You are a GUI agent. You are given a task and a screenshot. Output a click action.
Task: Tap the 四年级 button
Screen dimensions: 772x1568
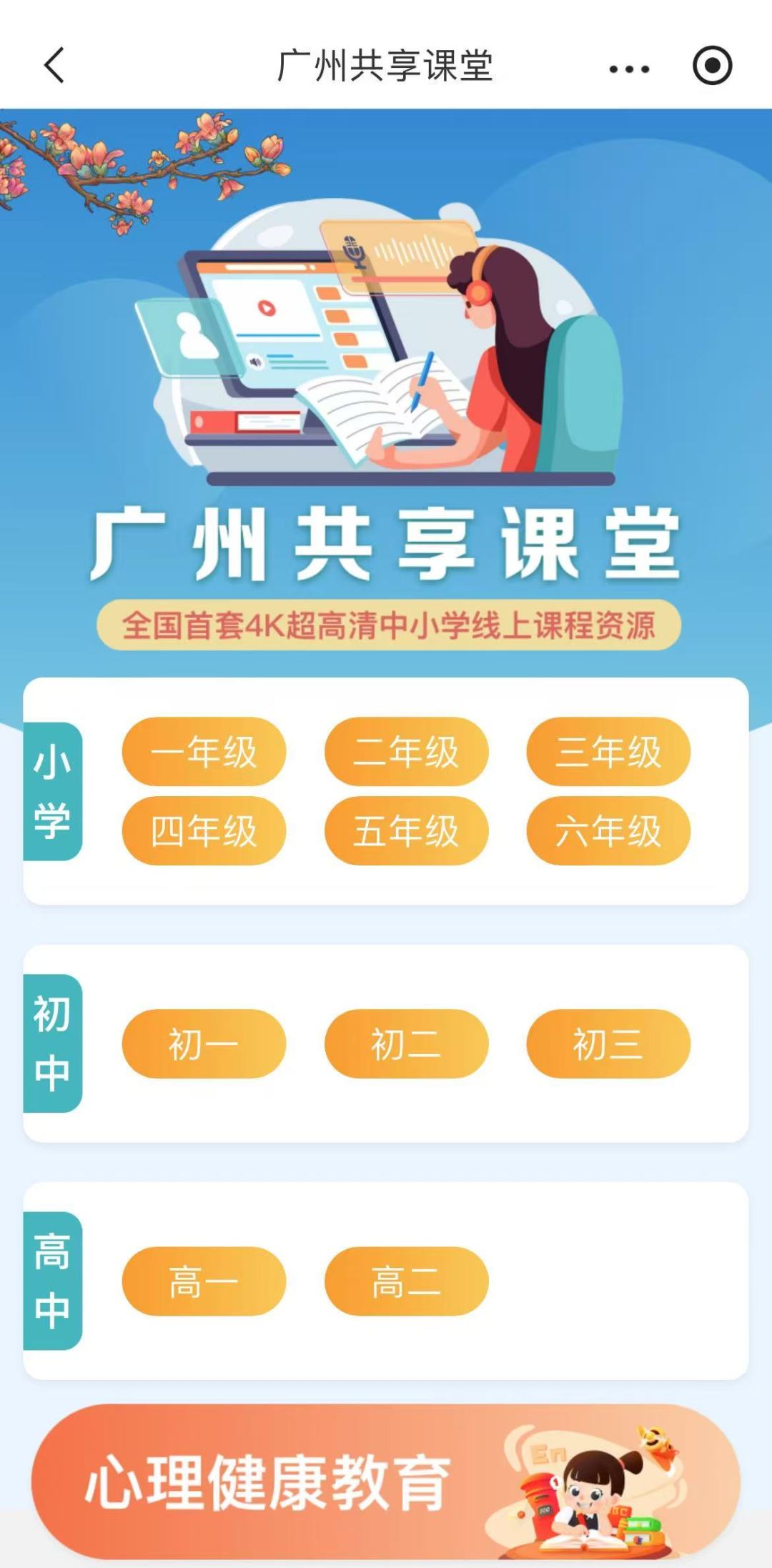(204, 831)
